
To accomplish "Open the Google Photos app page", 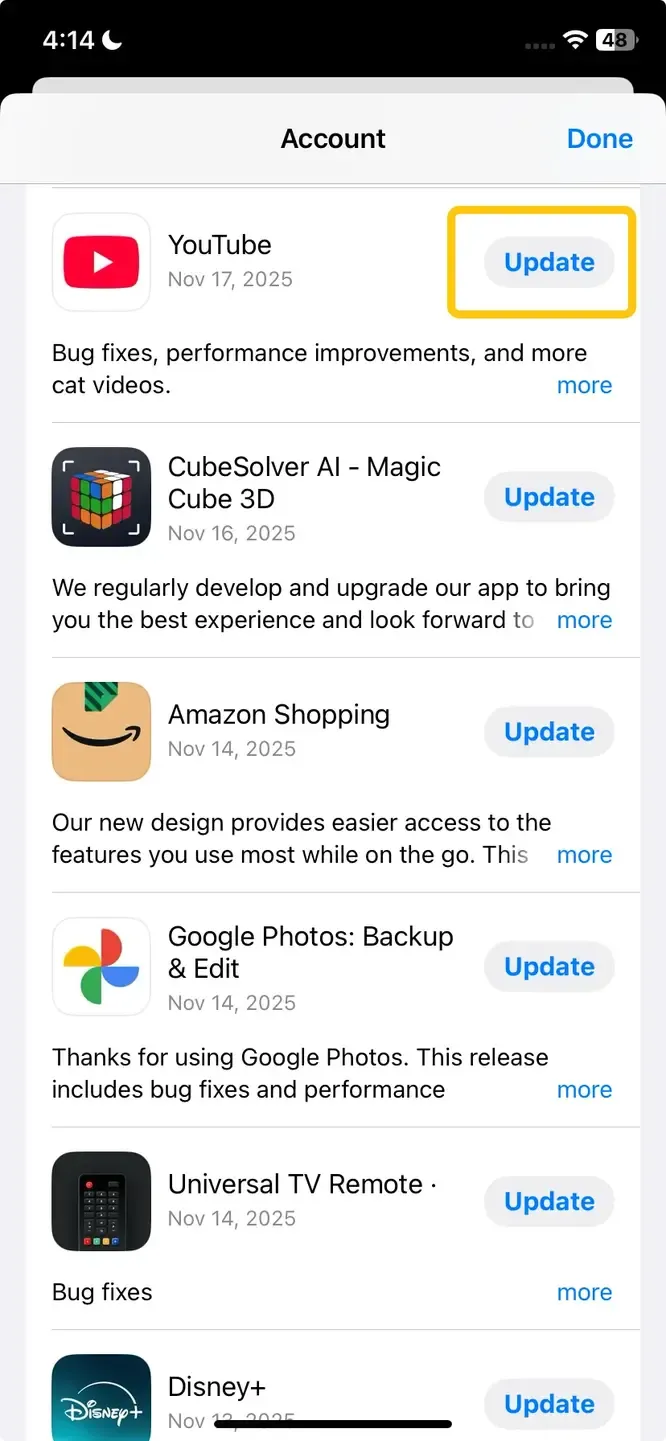I will [x=101, y=967].
